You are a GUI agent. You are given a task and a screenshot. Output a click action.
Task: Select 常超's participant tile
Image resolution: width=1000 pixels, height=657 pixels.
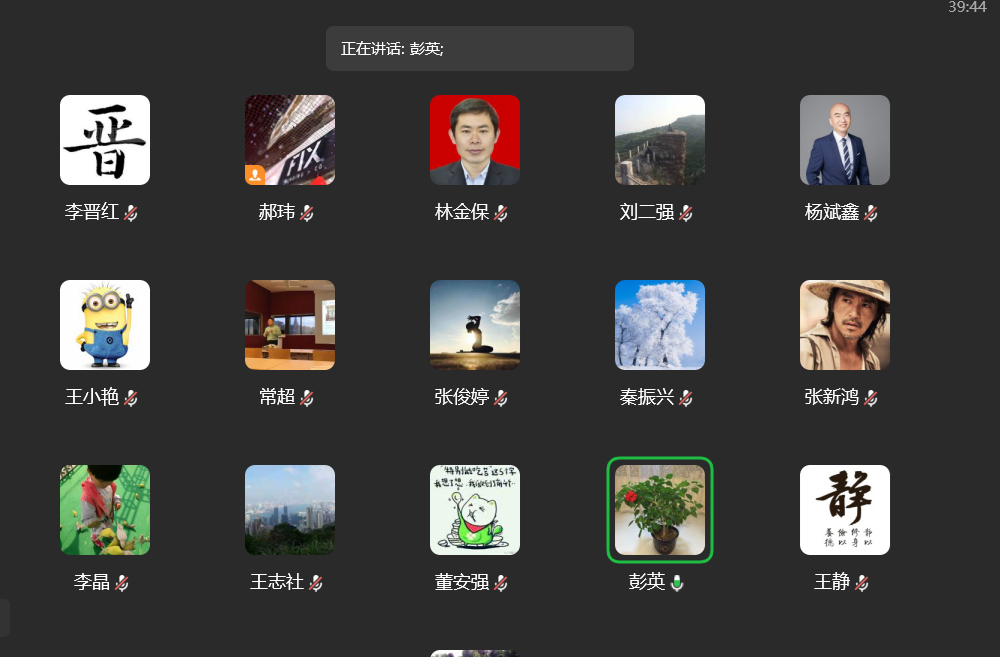(290, 325)
